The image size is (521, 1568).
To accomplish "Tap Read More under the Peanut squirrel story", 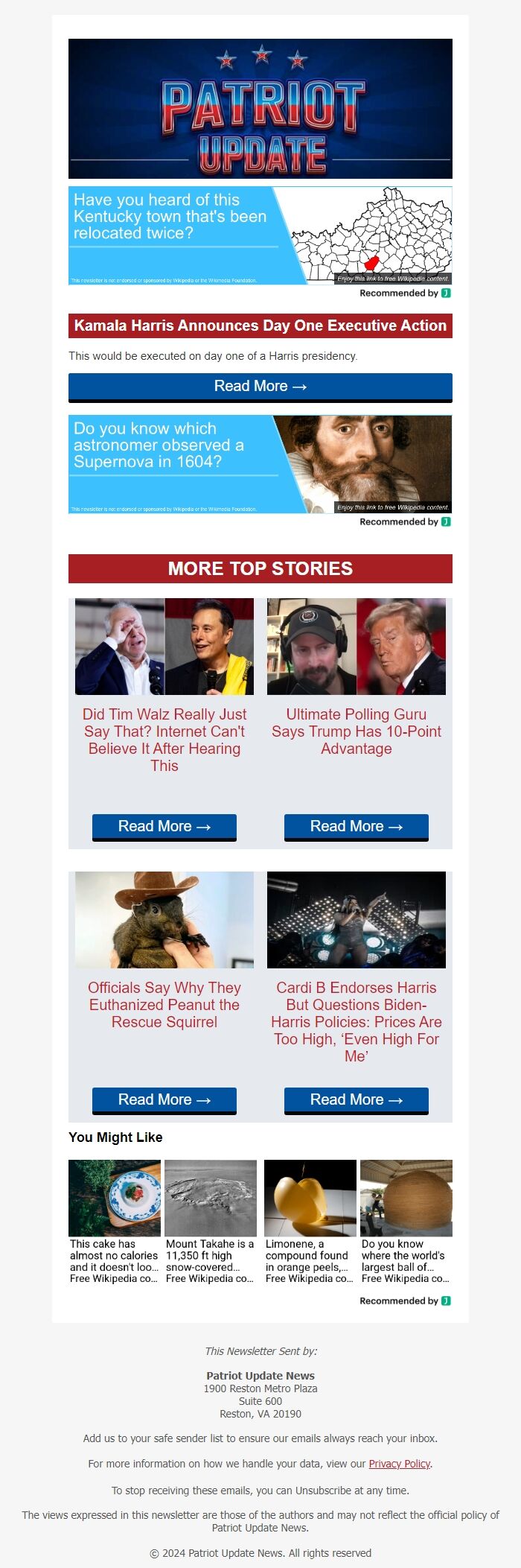I will click(x=164, y=1100).
